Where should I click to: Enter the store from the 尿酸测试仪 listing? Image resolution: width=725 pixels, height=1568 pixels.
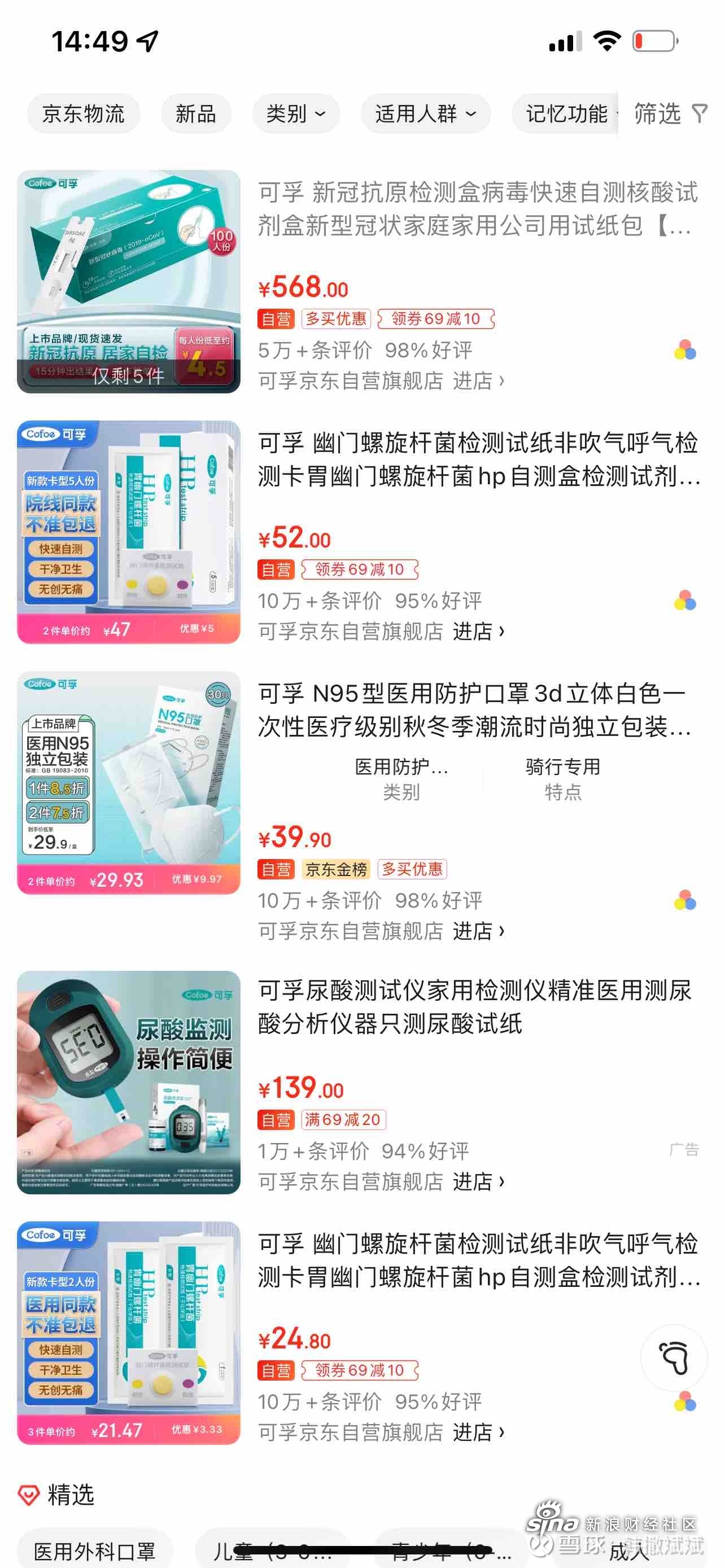[x=478, y=1181]
